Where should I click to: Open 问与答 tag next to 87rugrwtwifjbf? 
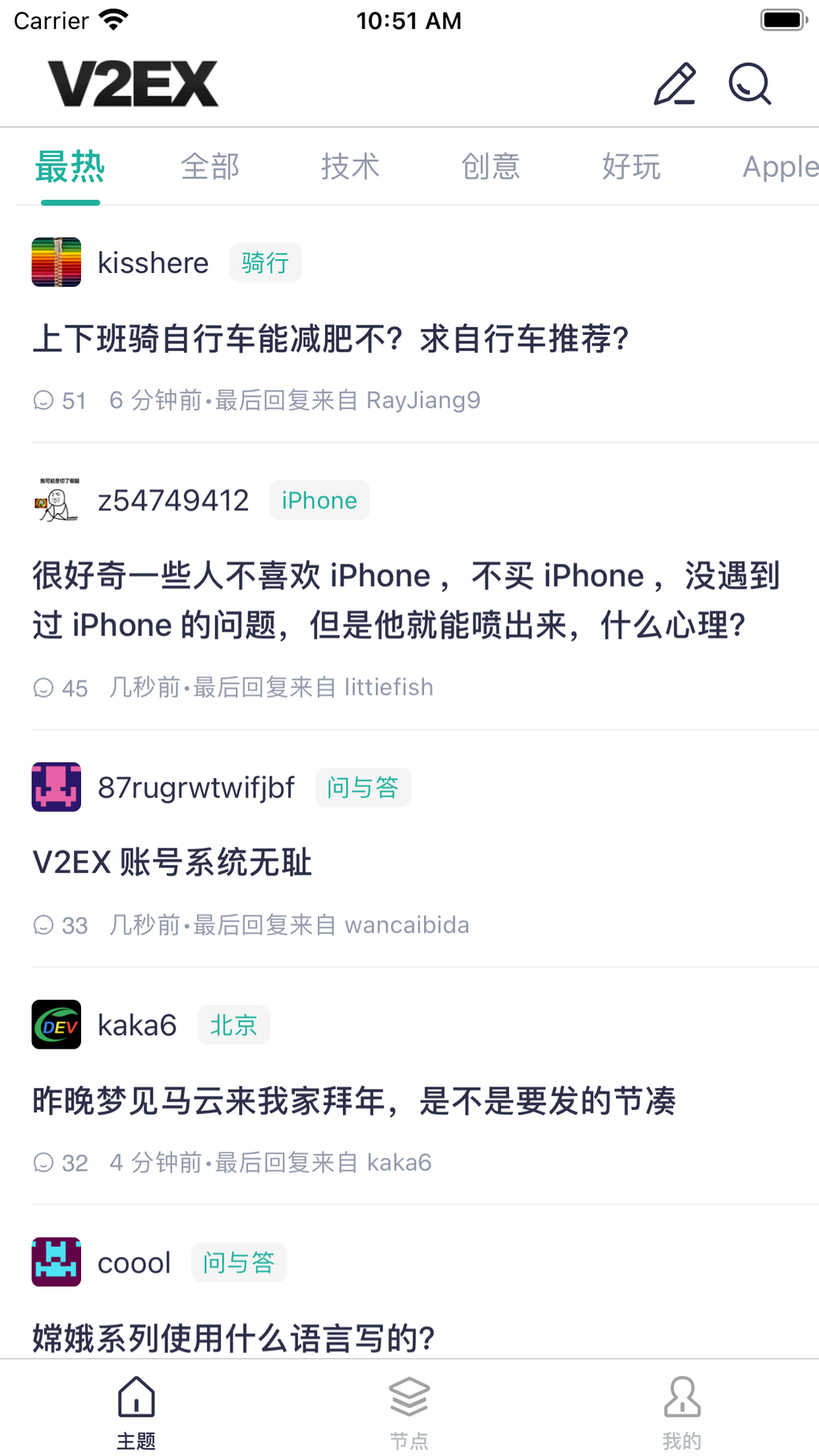pyautogui.click(x=363, y=787)
